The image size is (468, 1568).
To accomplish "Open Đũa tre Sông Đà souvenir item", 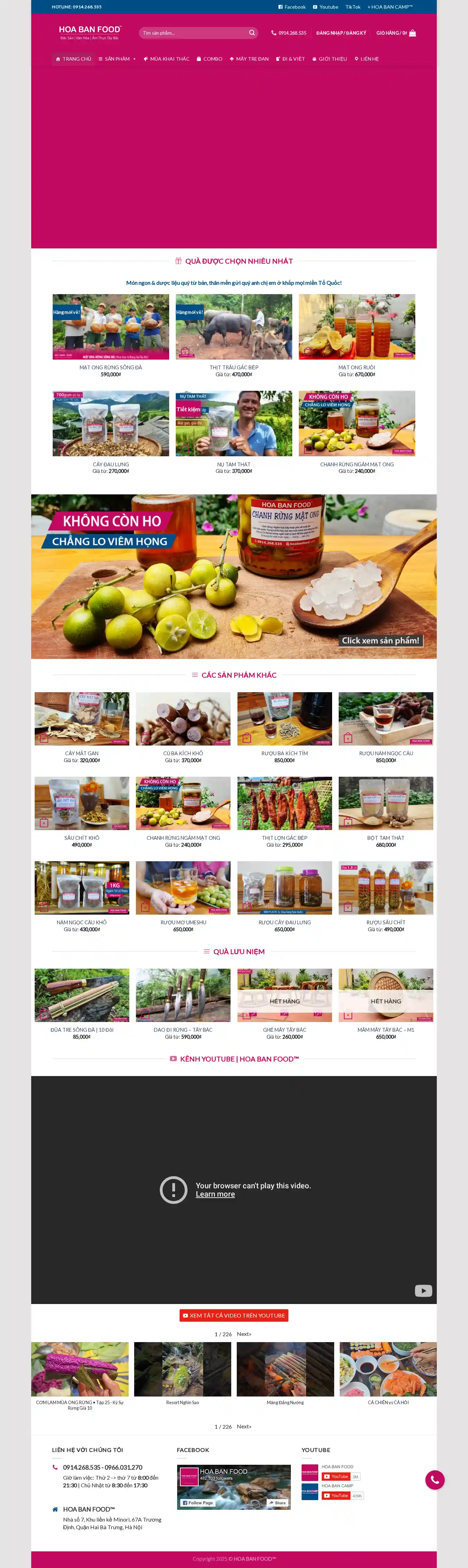I will click(82, 995).
